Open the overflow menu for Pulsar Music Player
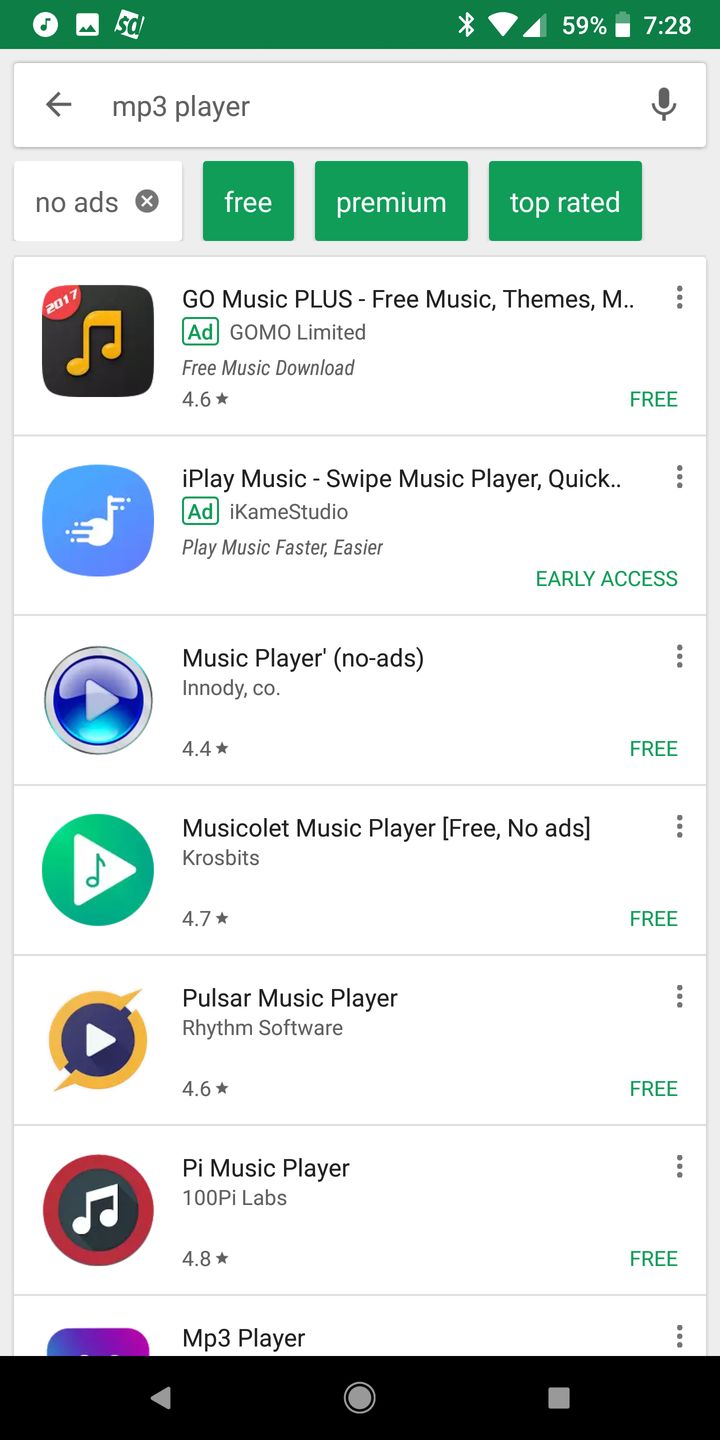The image size is (720, 1440). (679, 996)
